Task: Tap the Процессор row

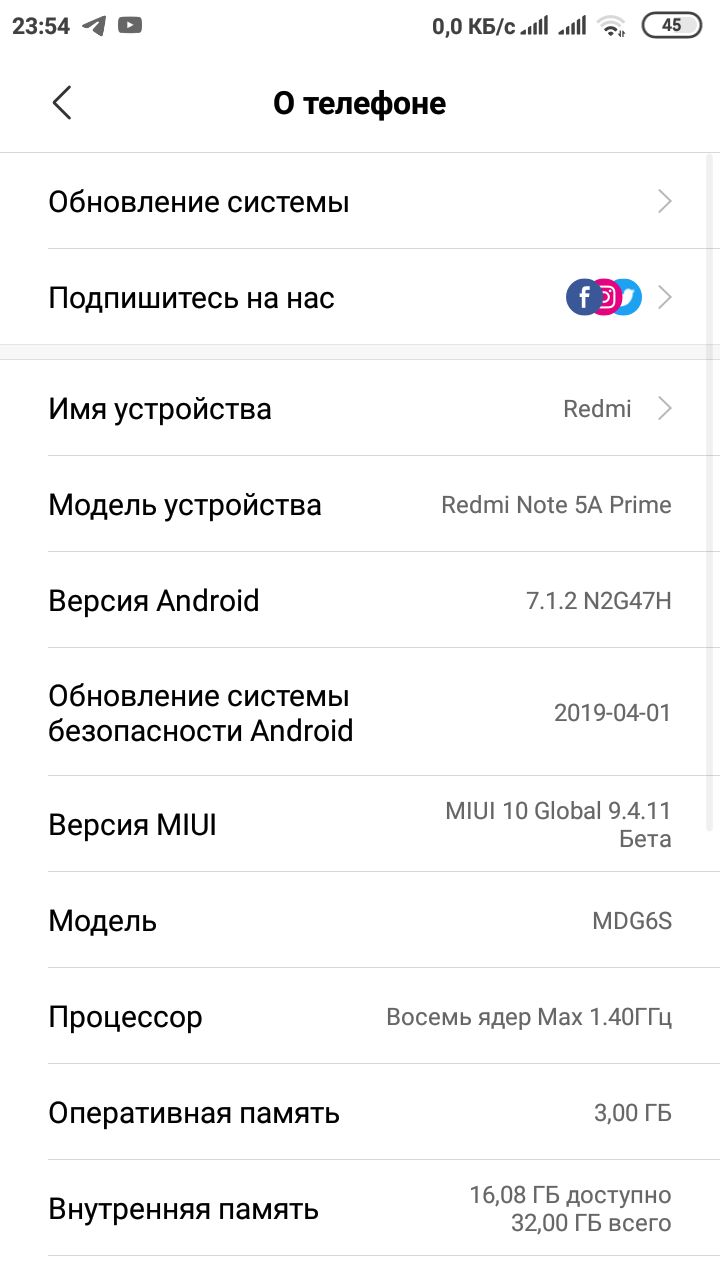Action: pos(360,1016)
